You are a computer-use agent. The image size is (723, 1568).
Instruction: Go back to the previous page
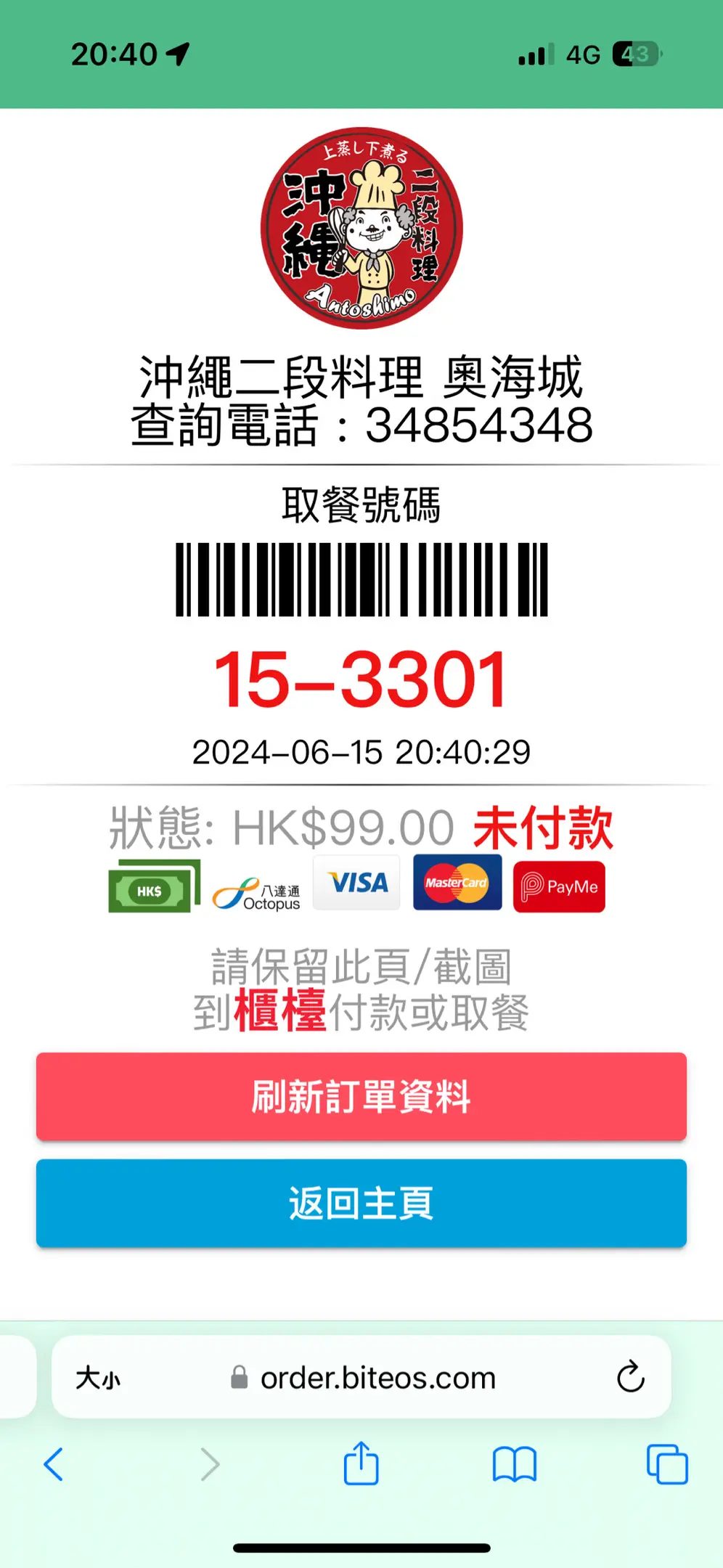tap(54, 1464)
